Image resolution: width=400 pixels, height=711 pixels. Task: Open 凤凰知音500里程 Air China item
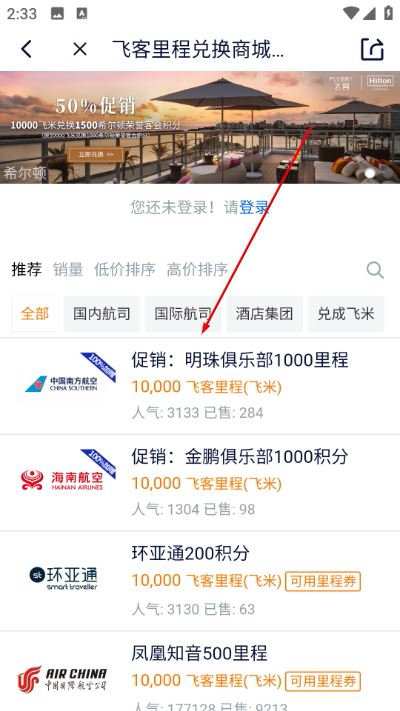tap(200, 671)
